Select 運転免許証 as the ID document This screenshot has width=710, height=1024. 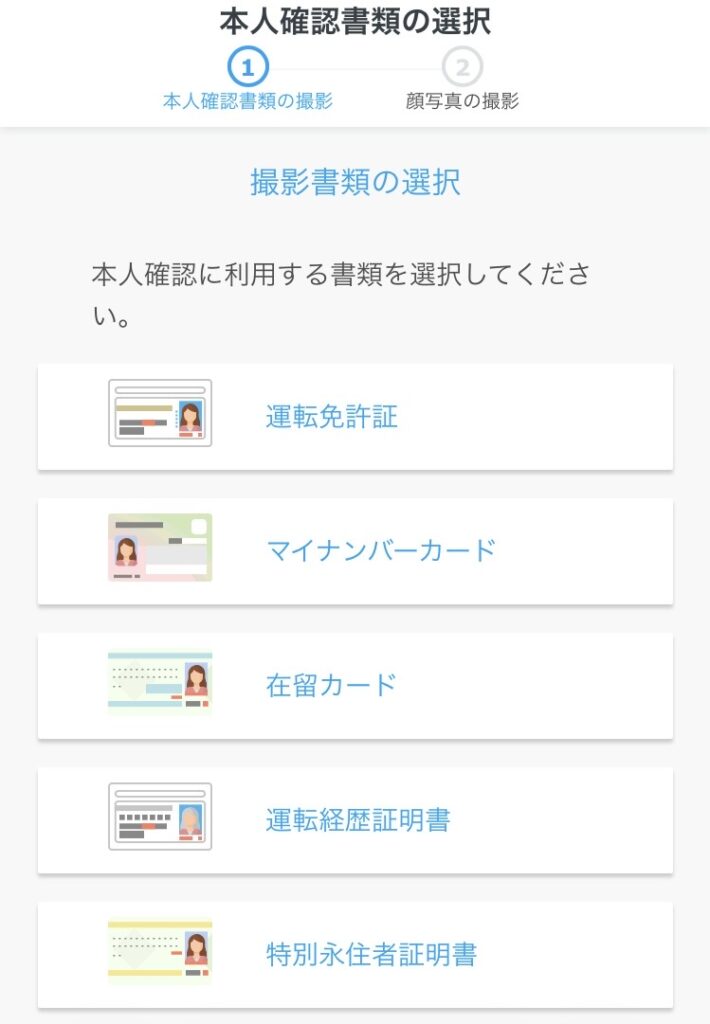pyautogui.click(x=355, y=416)
